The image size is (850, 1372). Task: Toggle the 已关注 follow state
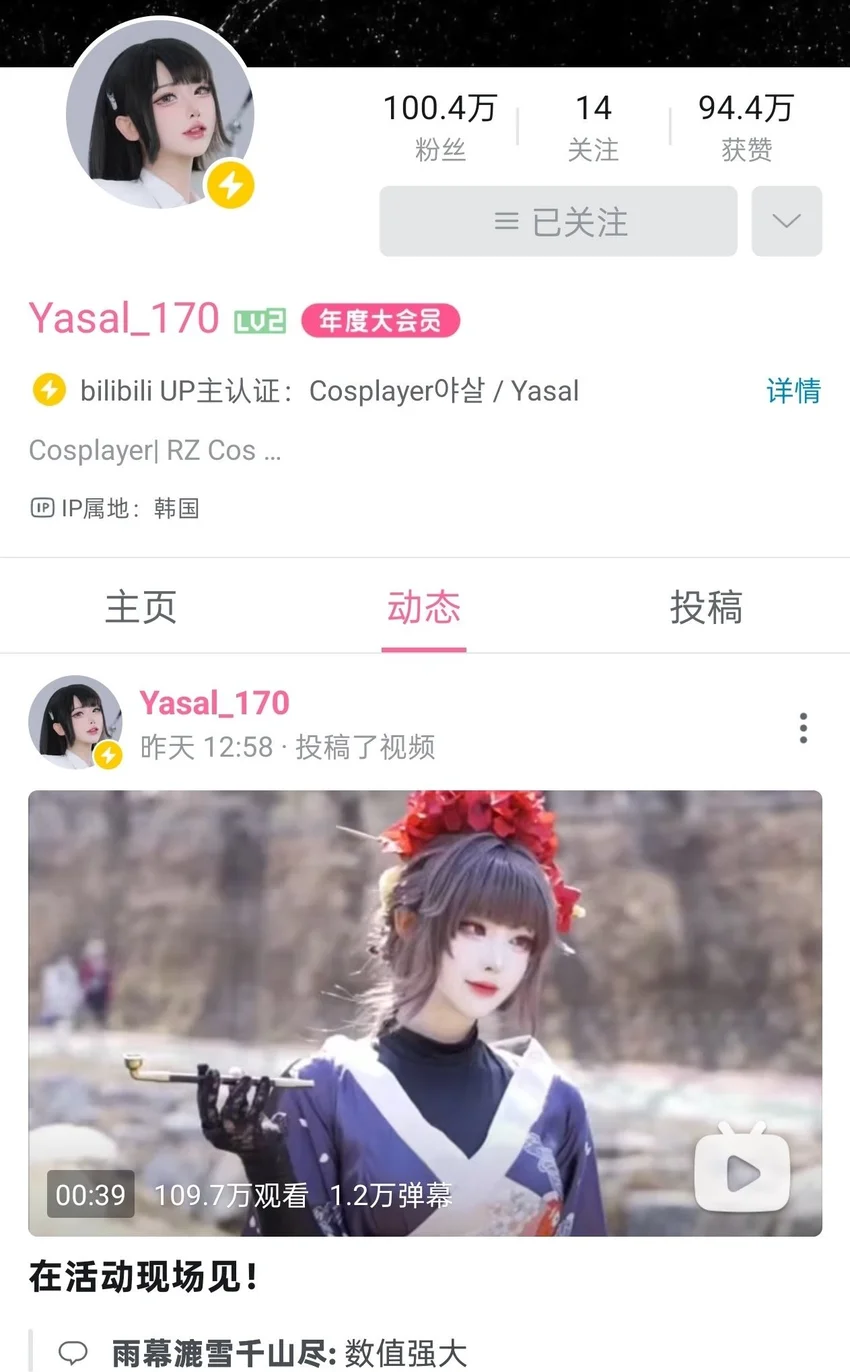[557, 220]
